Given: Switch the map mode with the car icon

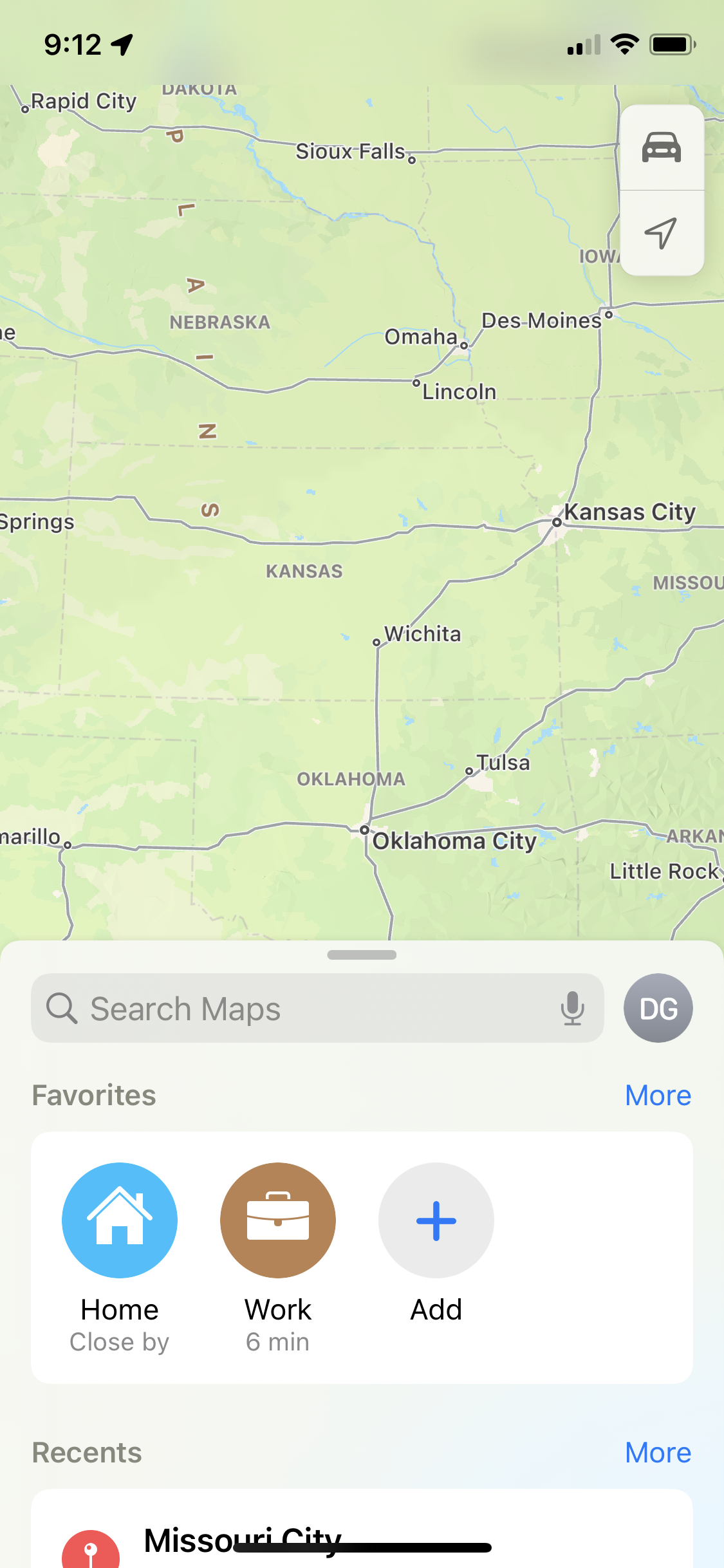Looking at the screenshot, I should [x=662, y=147].
